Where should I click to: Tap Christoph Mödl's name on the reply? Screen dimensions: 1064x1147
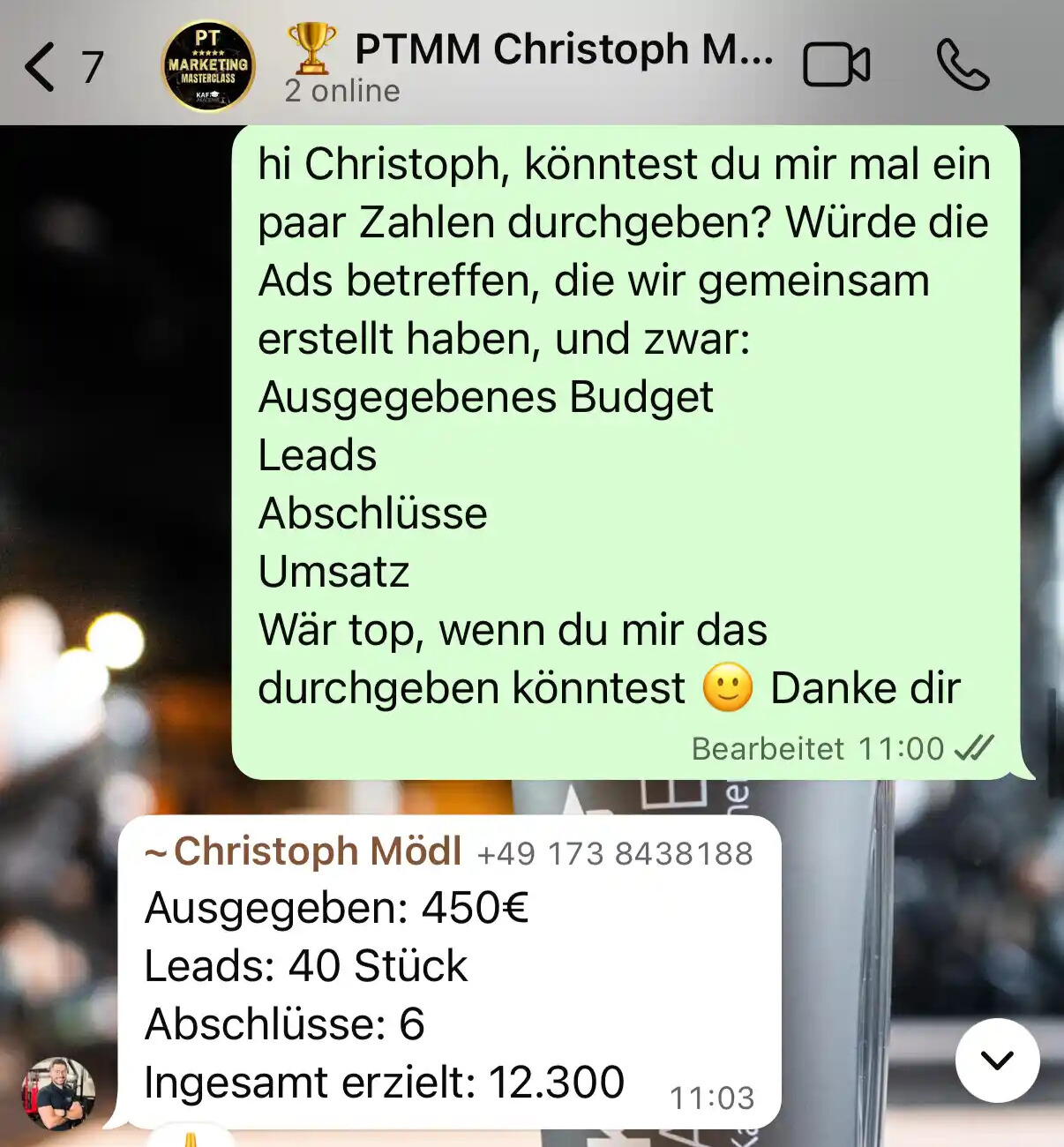coord(317,851)
